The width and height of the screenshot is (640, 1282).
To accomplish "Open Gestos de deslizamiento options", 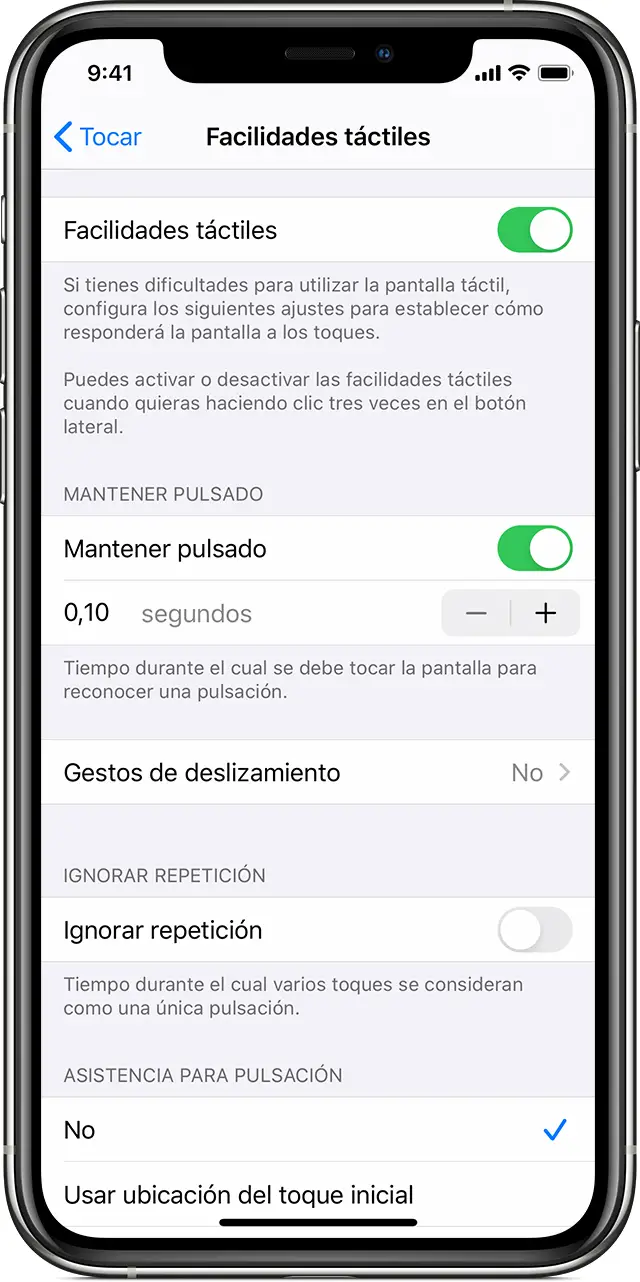I will pos(318,773).
